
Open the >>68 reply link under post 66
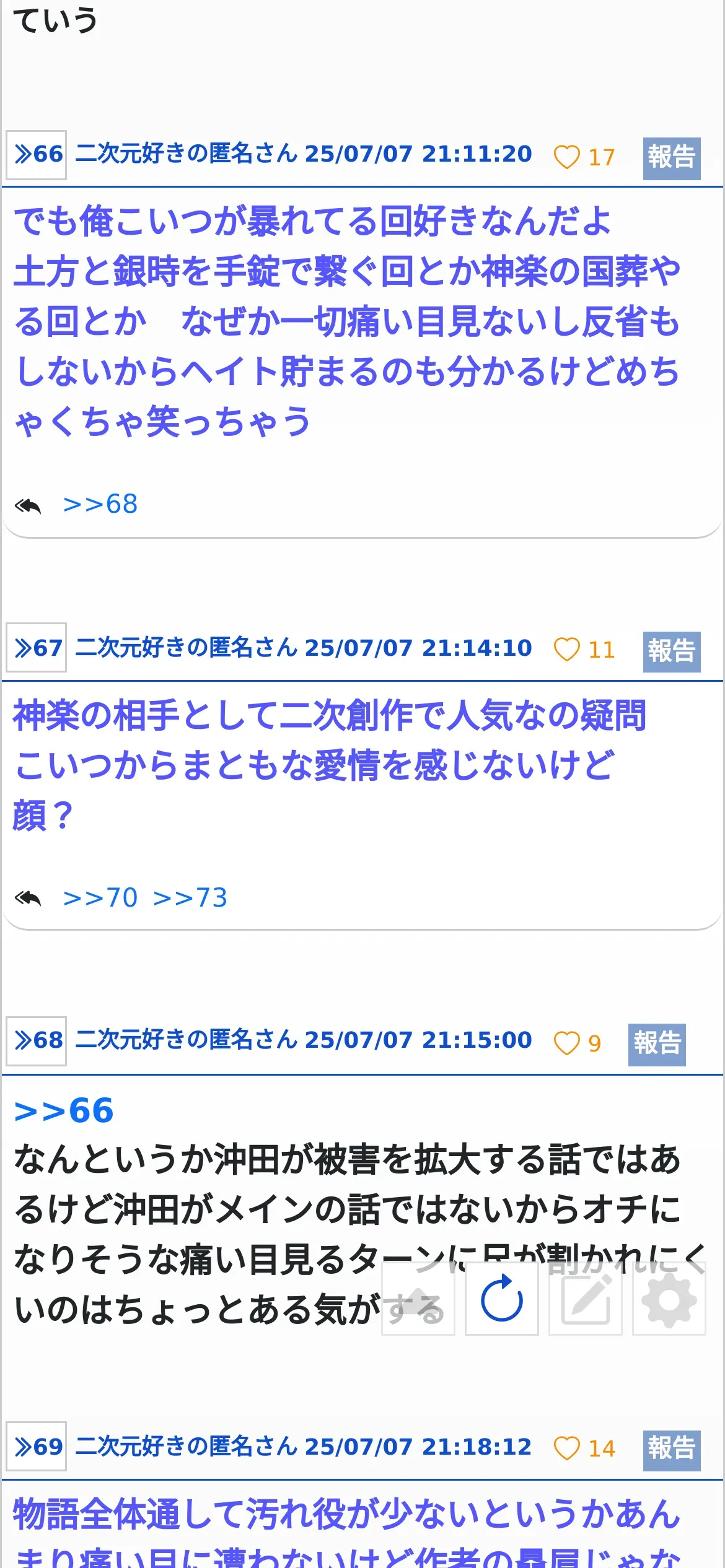coord(100,505)
